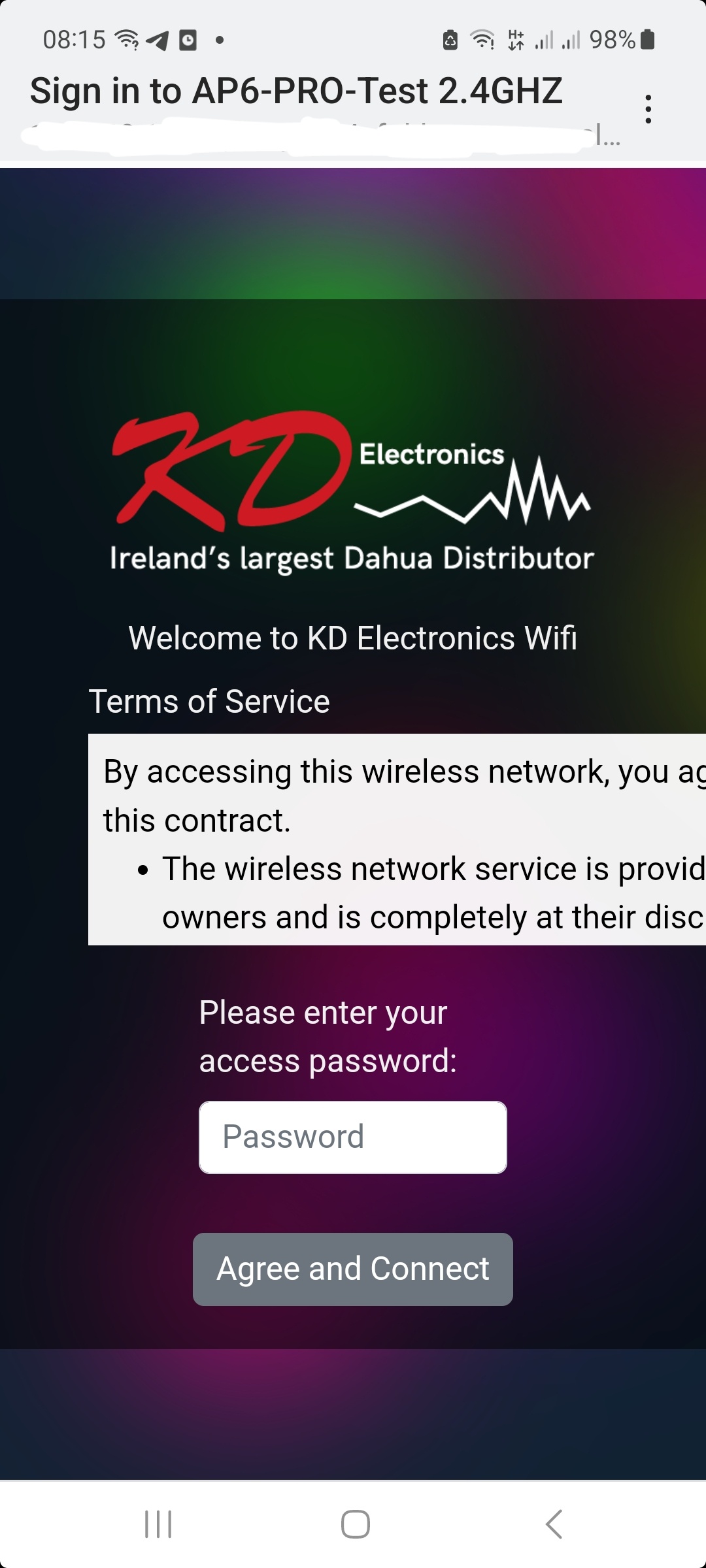This screenshot has height=1568, width=706.
Task: Tap Agree and Connect
Action: 353,1269
